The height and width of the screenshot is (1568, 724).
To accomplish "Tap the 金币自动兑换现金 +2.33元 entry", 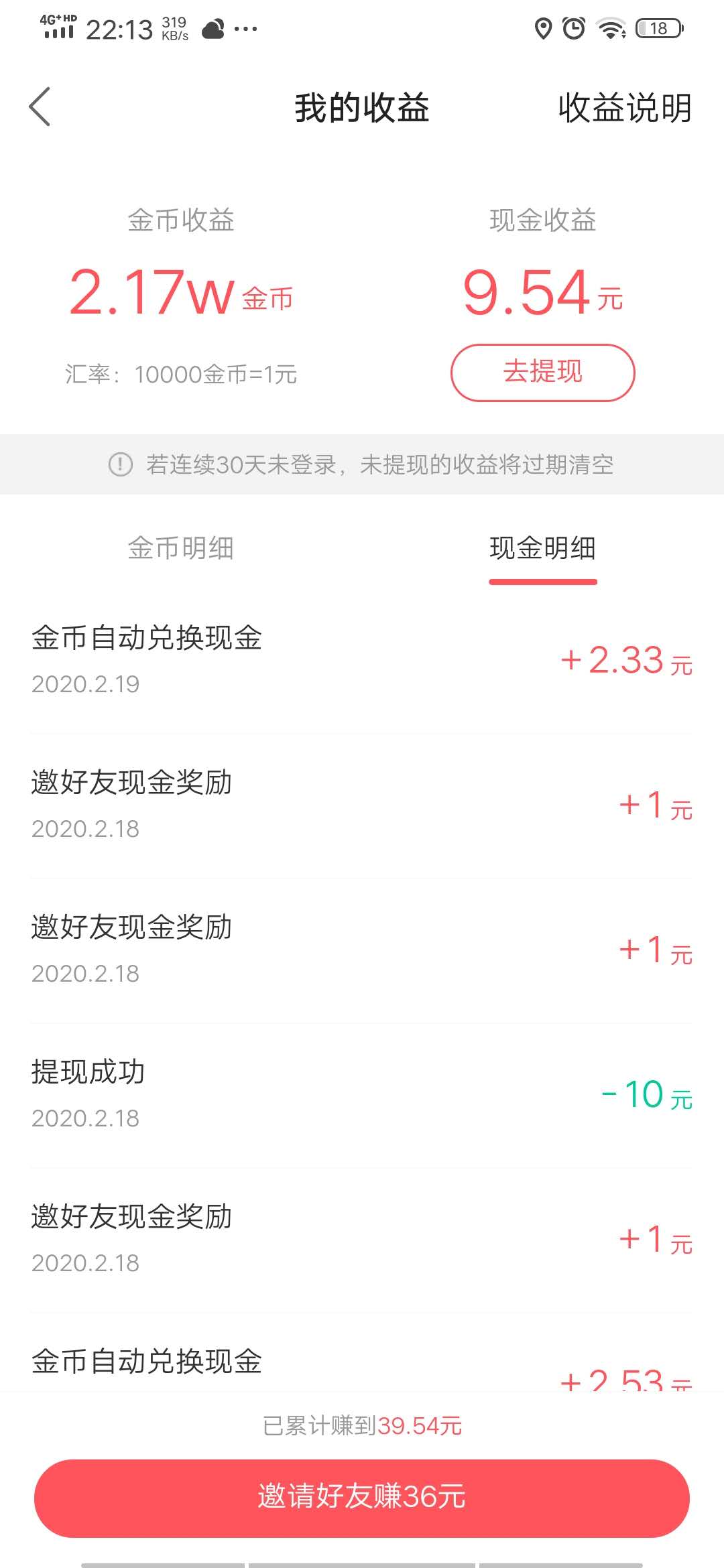I will click(362, 660).
